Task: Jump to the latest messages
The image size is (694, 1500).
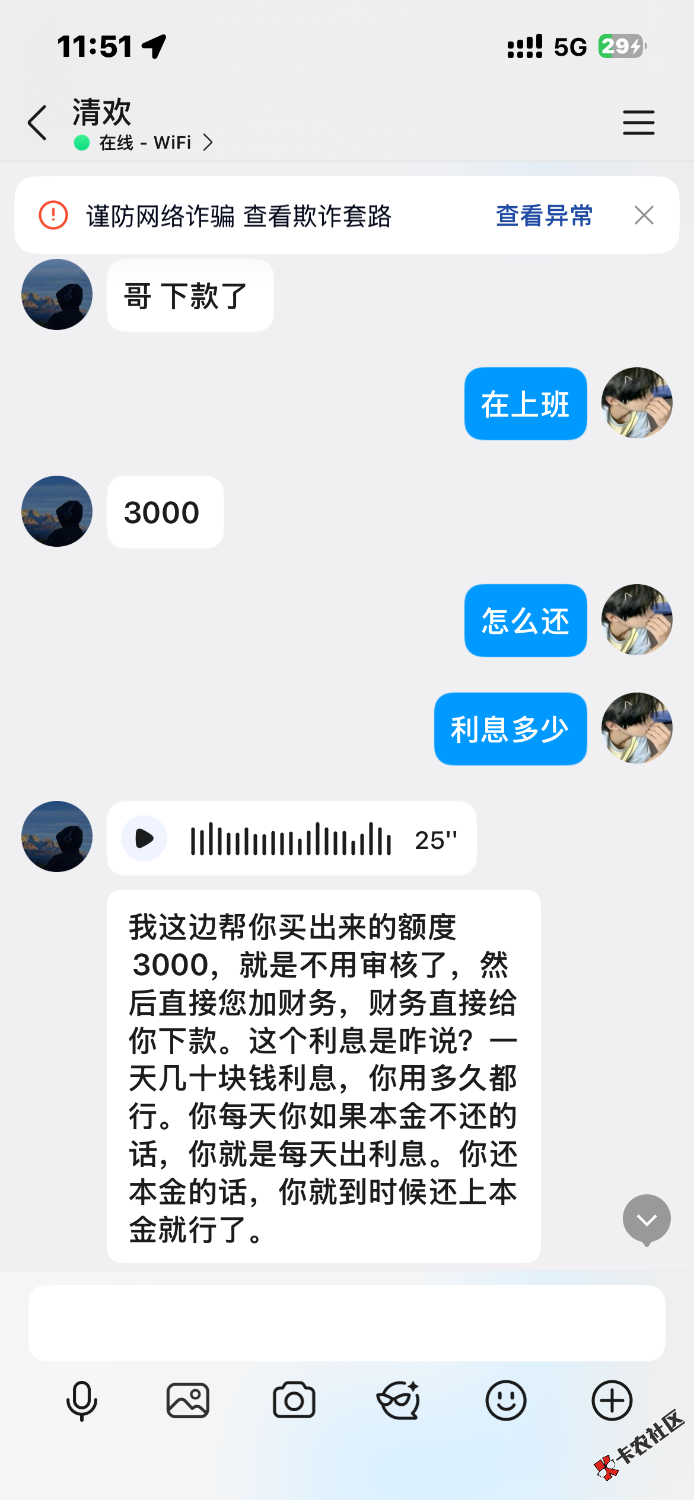Action: click(646, 1219)
